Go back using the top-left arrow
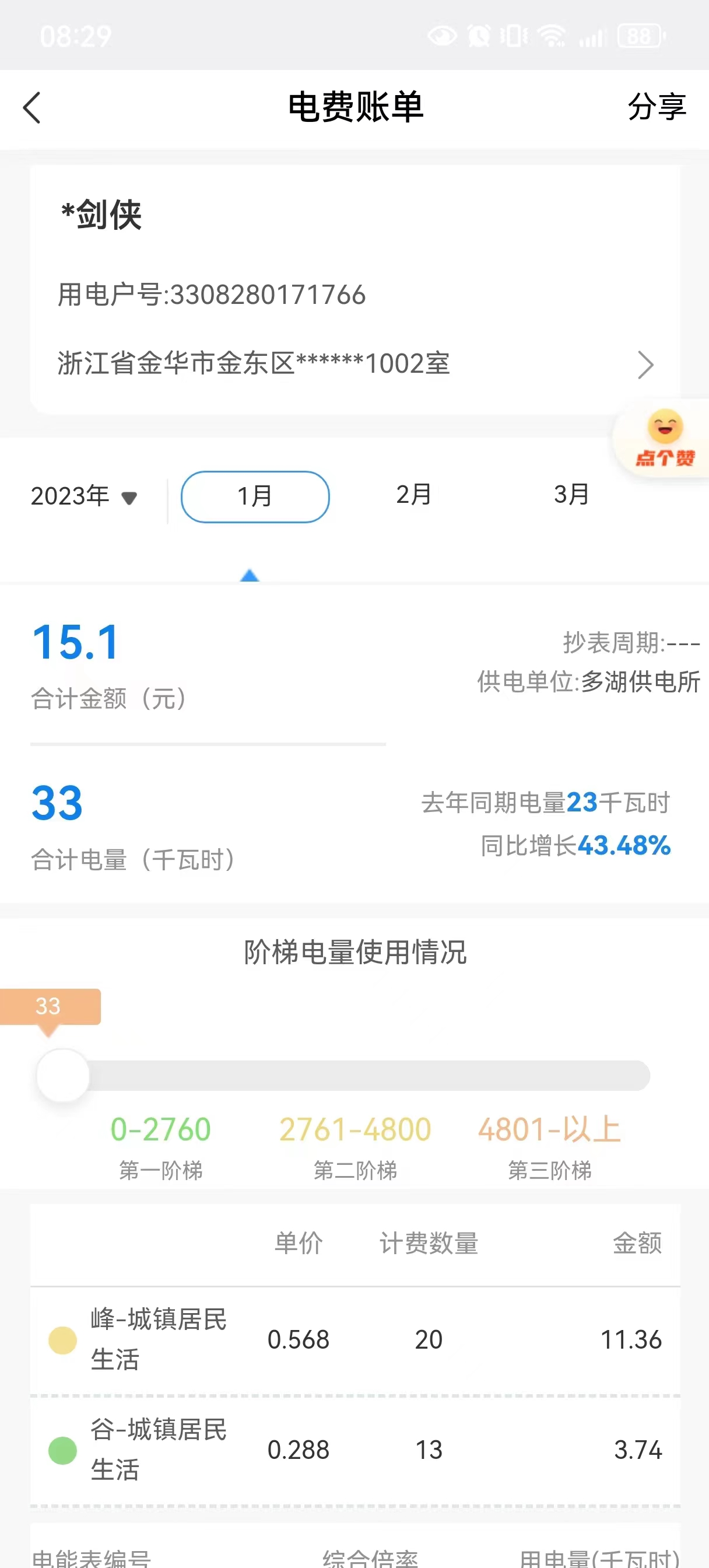The width and height of the screenshot is (709, 1568). [31, 108]
